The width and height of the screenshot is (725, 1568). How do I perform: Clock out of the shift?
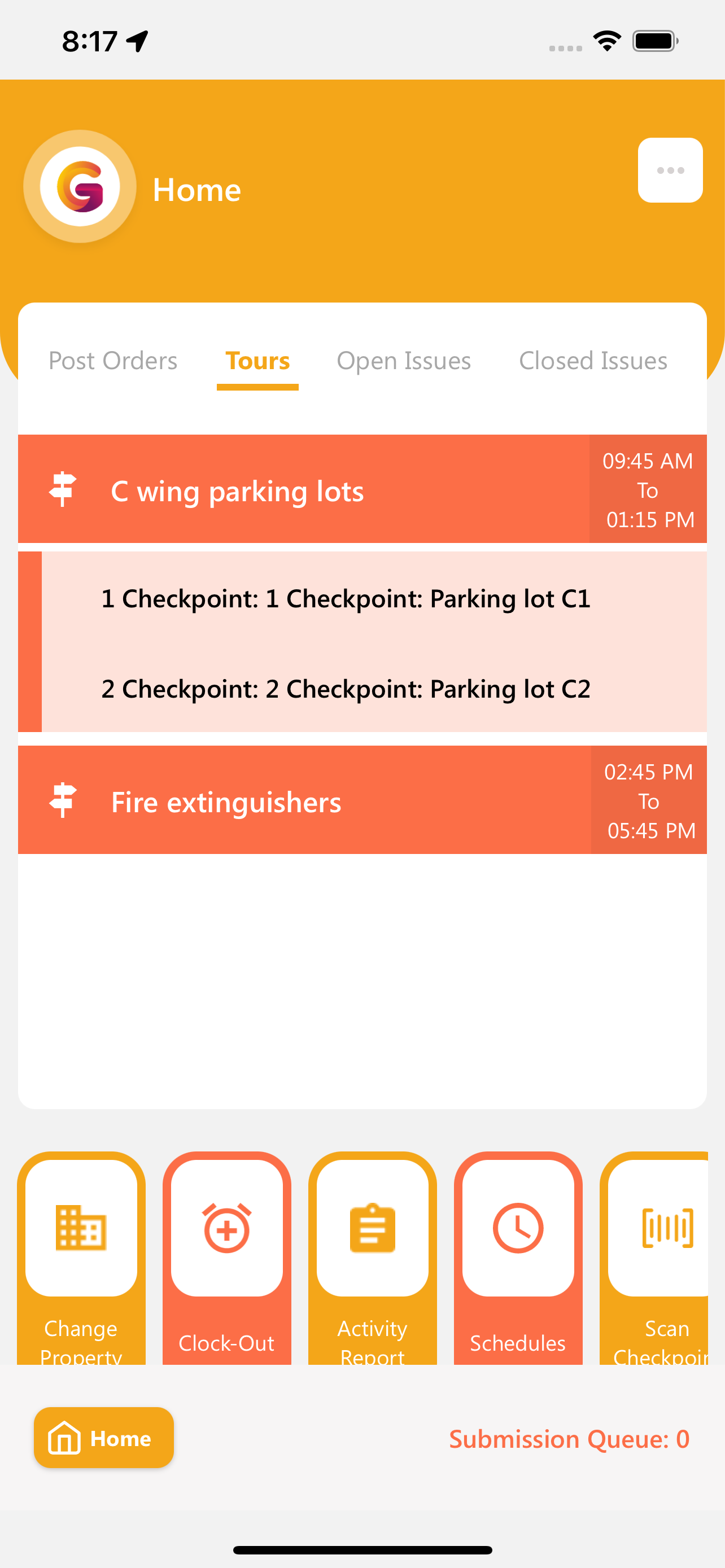coord(226,1258)
